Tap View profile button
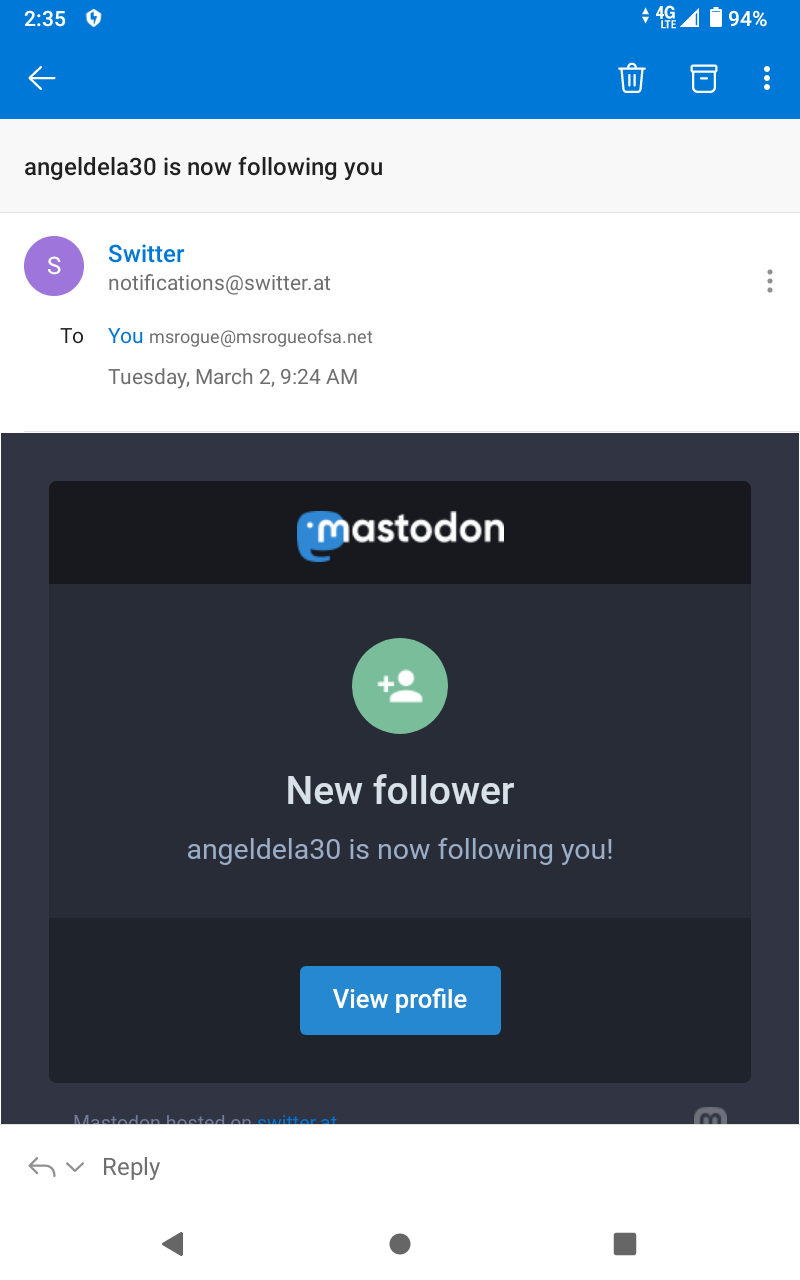The width and height of the screenshot is (800, 1280). pyautogui.click(x=400, y=999)
